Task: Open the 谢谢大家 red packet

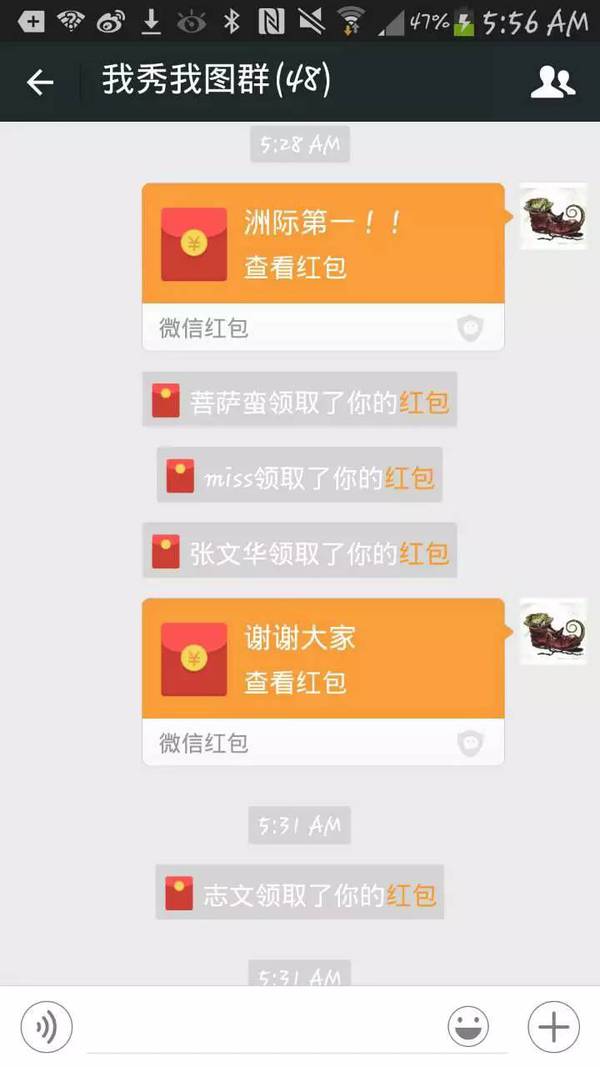Action: (323, 658)
